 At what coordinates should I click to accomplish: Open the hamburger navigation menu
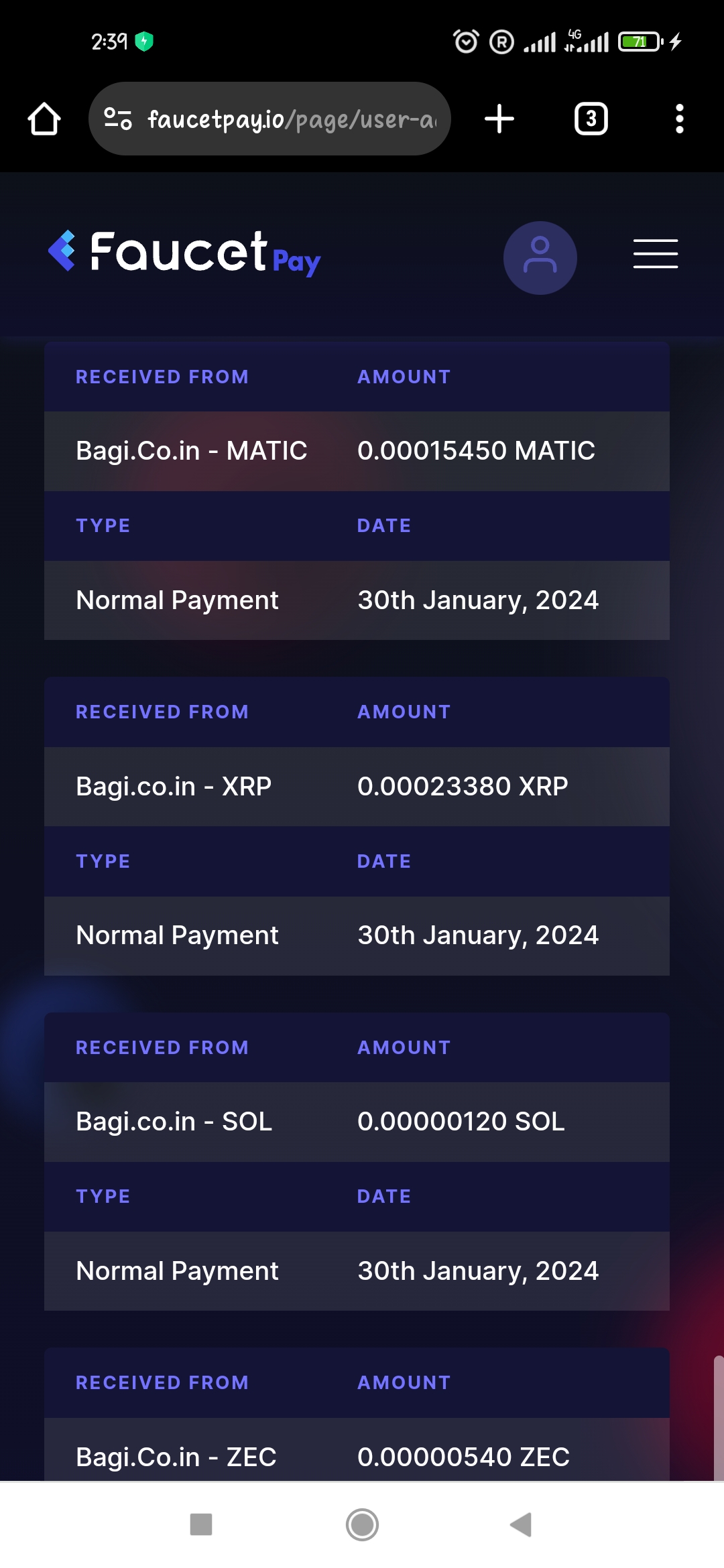(656, 254)
